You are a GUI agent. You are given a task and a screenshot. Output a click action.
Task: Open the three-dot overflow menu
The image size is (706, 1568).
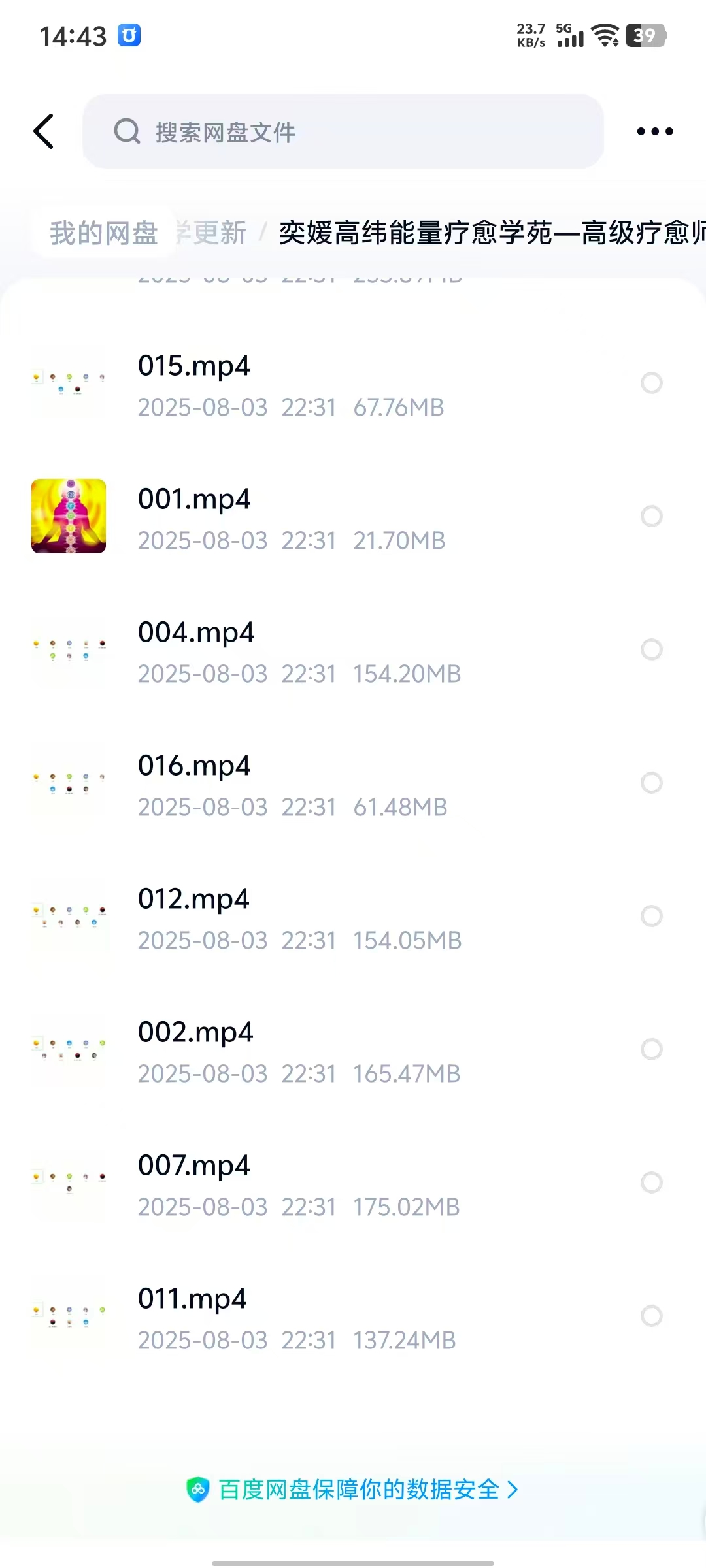coord(654,131)
